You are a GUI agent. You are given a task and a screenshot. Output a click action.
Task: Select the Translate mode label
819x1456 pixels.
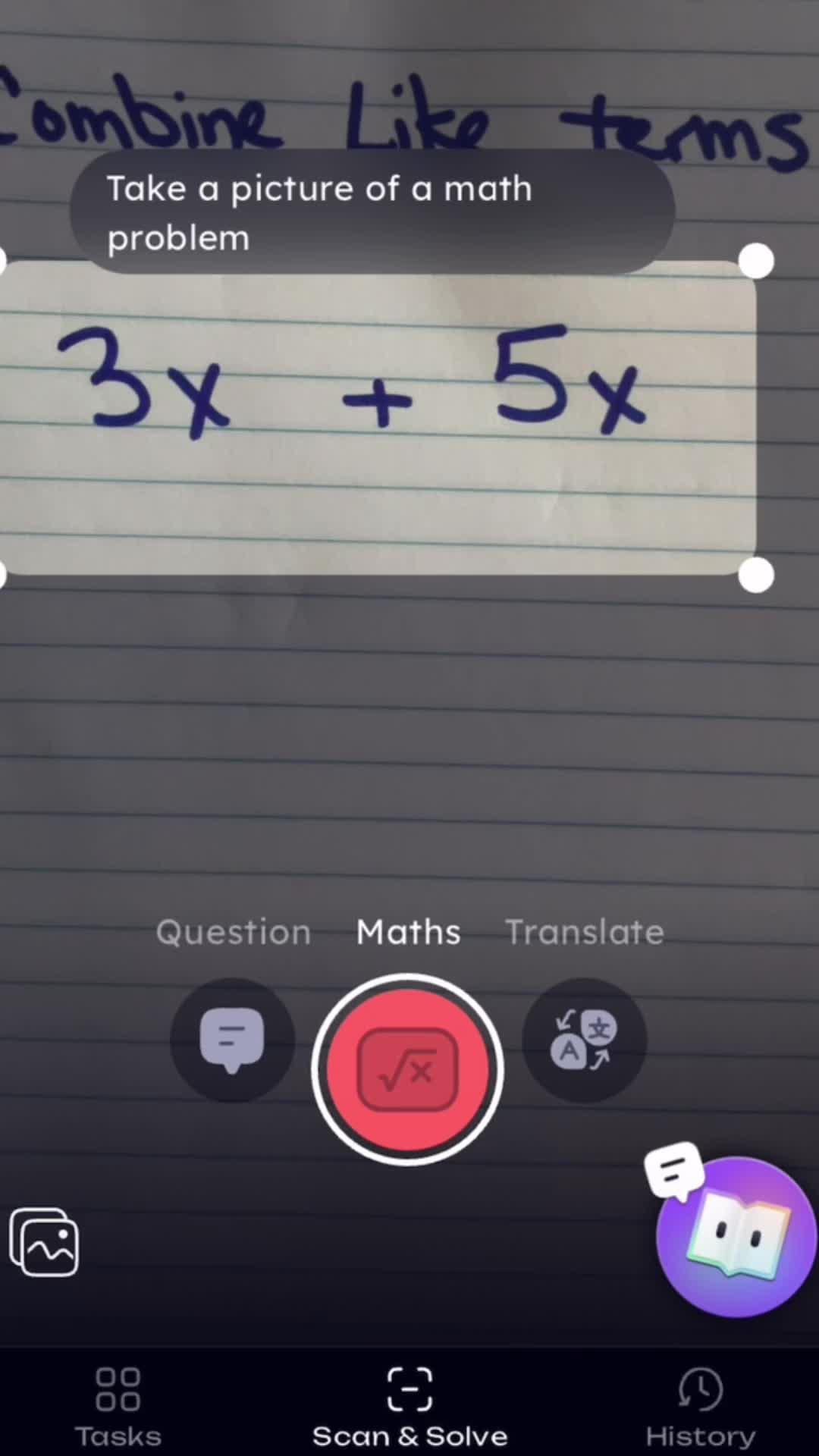584,932
